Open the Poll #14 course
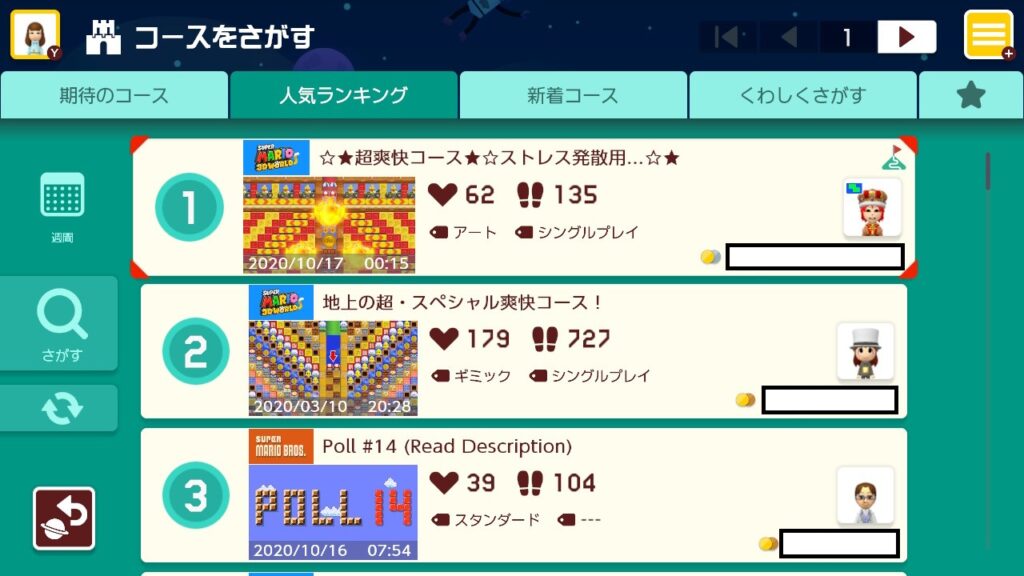1024x576 pixels. coord(560,496)
